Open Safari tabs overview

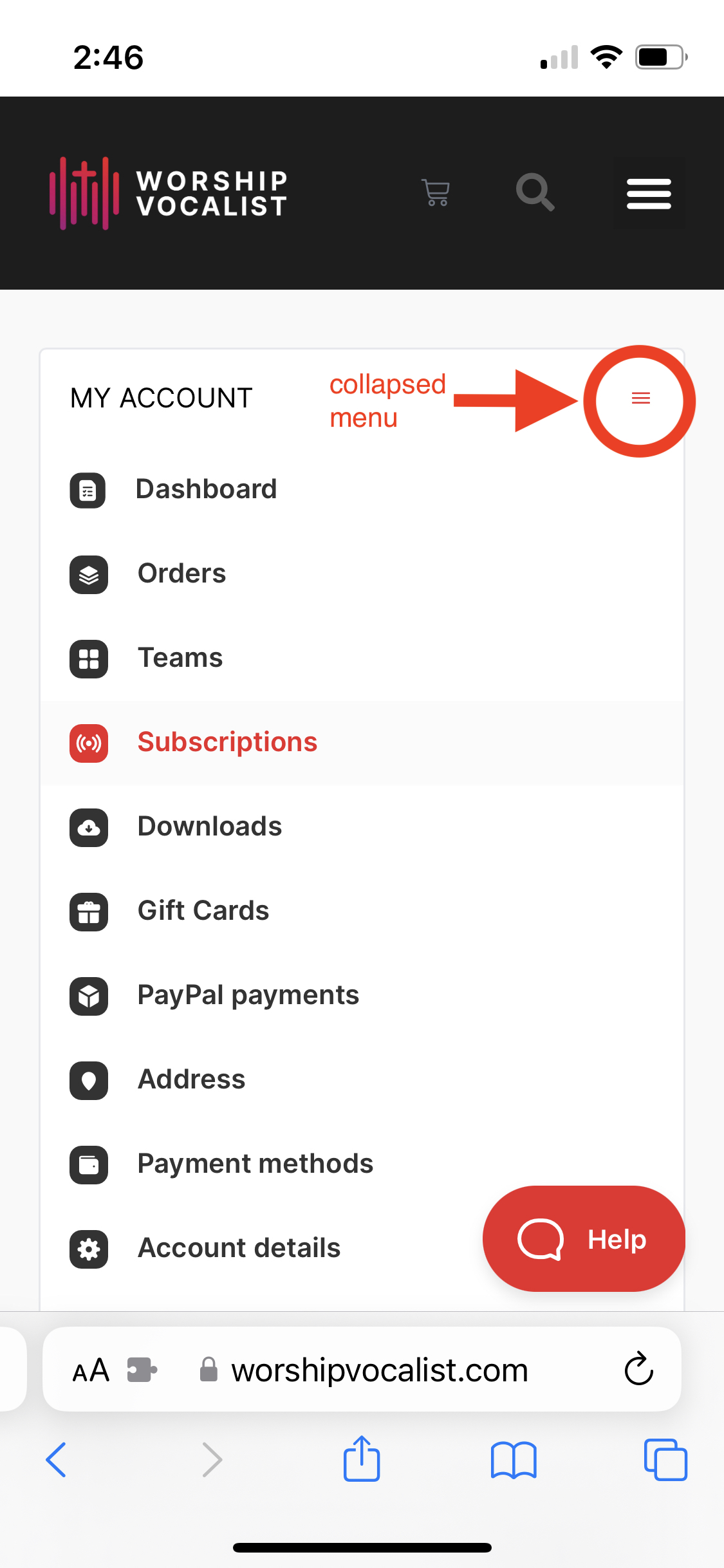pyautogui.click(x=665, y=1459)
